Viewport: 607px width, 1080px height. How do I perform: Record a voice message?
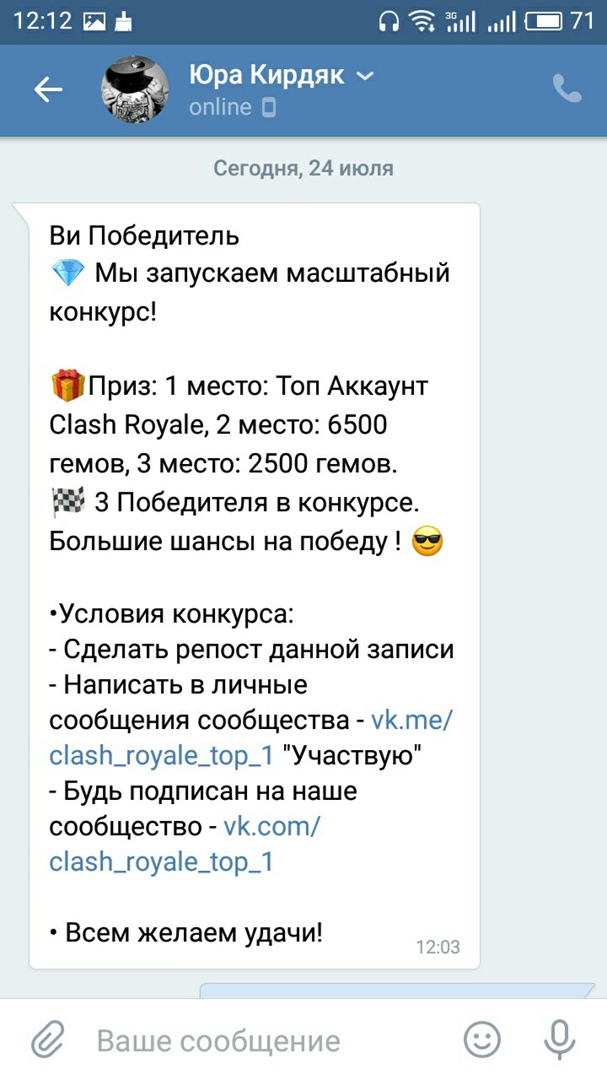pos(559,1040)
